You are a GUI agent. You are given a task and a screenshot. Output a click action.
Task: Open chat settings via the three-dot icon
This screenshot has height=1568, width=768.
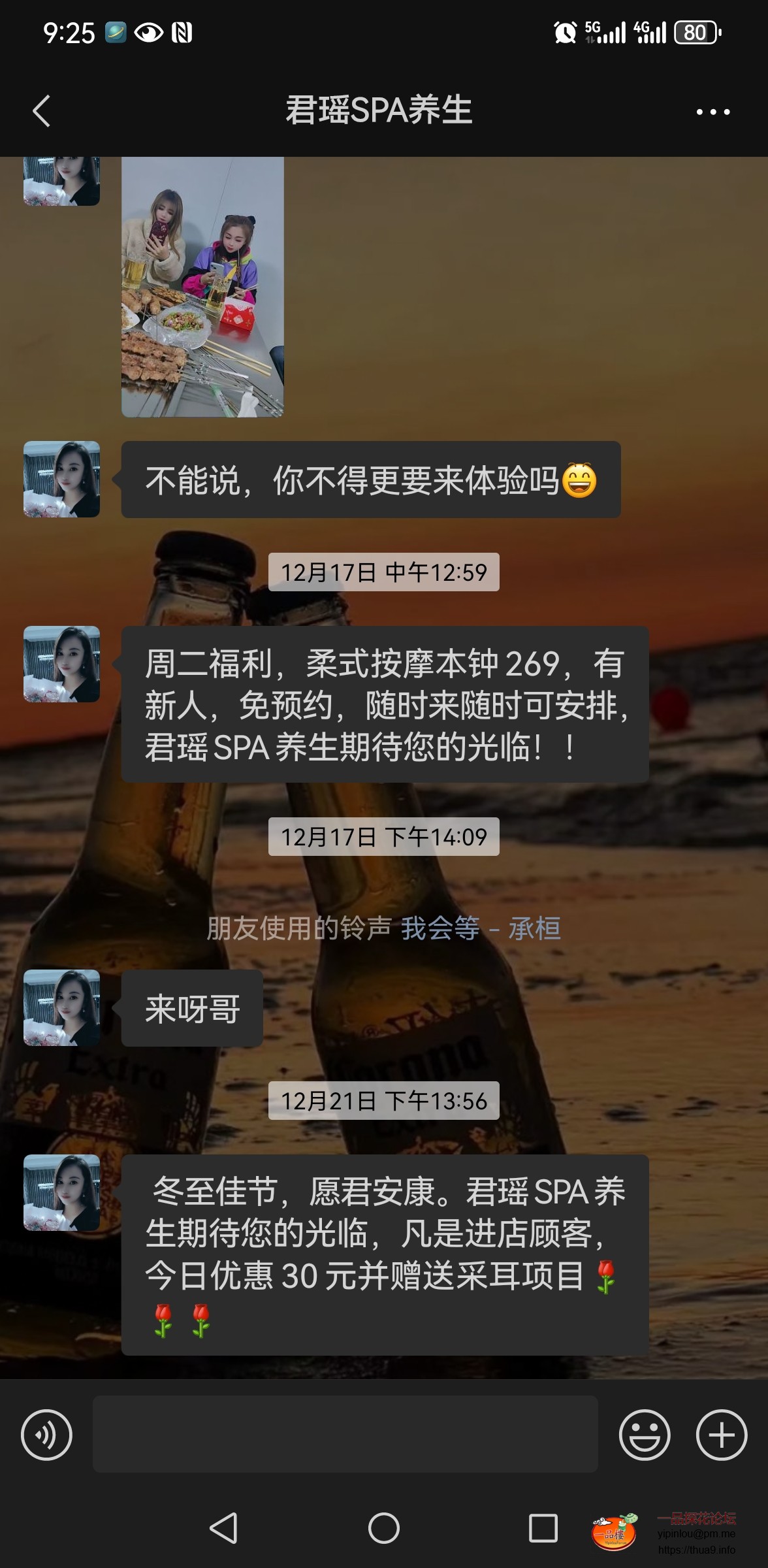pyautogui.click(x=711, y=111)
